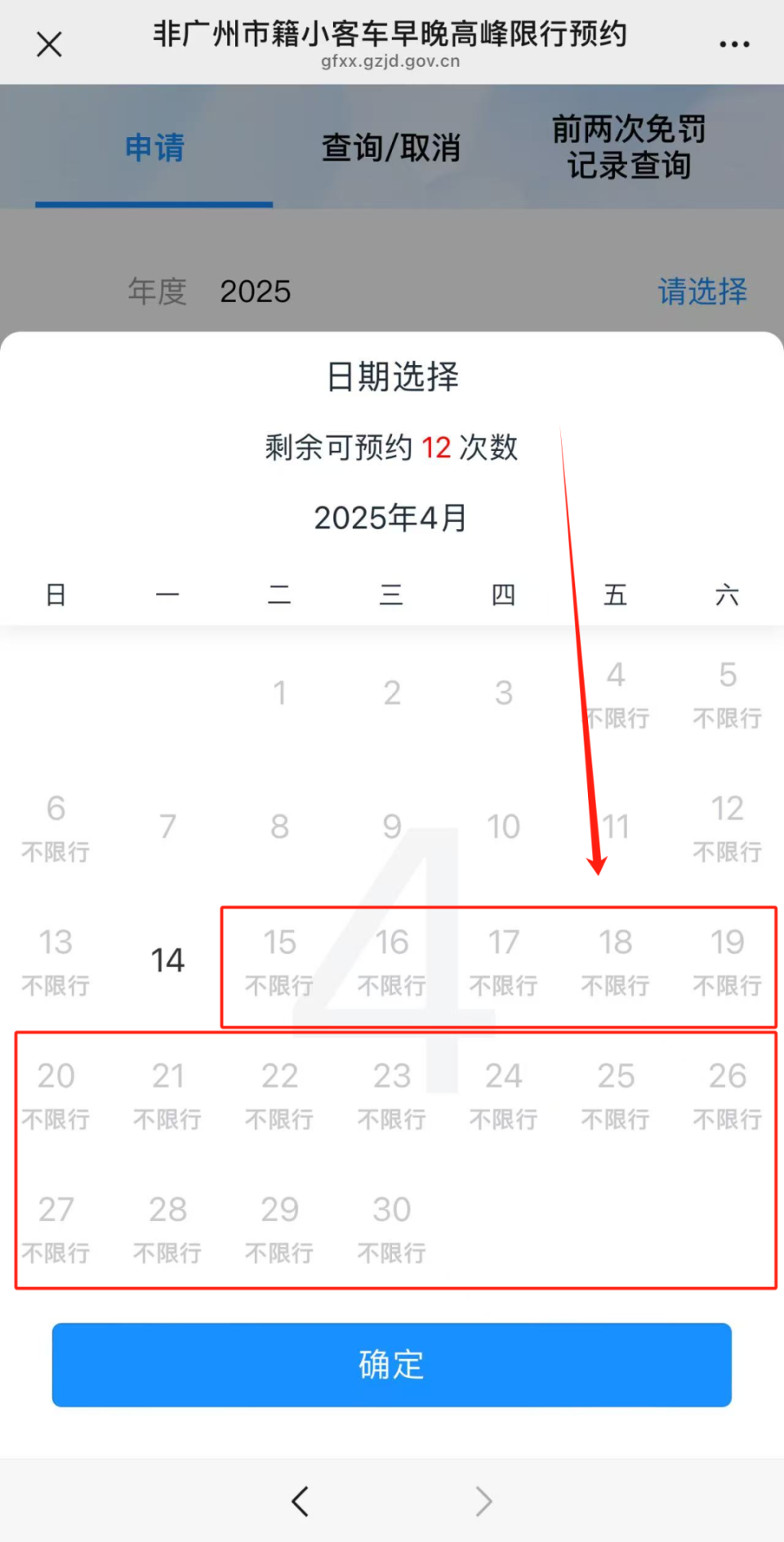Choose April 10 in the date picker
This screenshot has width=784, height=1542.
pos(504,827)
